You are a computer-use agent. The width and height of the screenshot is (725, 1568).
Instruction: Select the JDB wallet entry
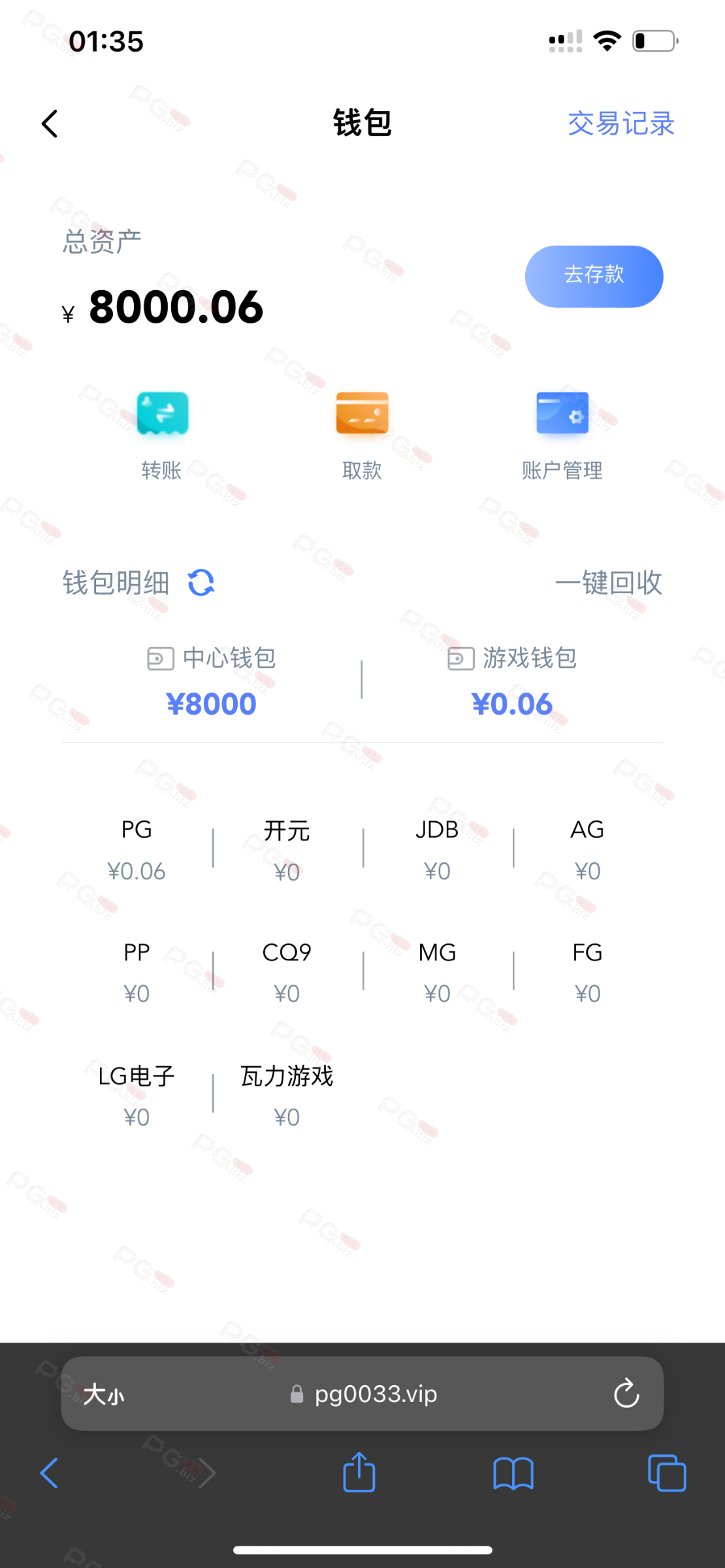(437, 849)
